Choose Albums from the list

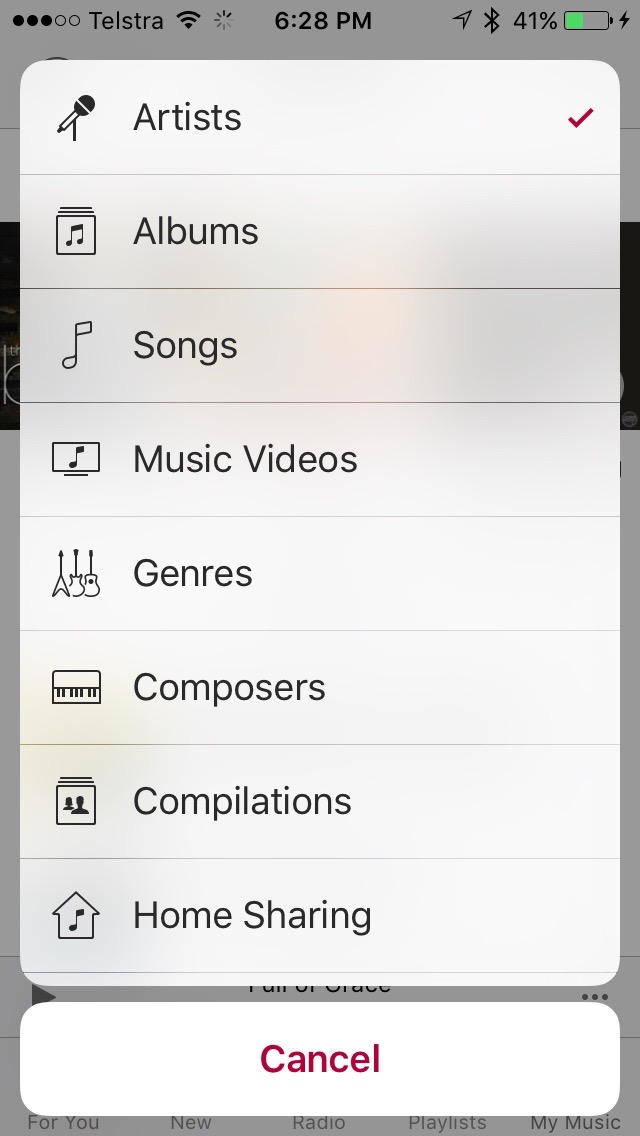[320, 232]
